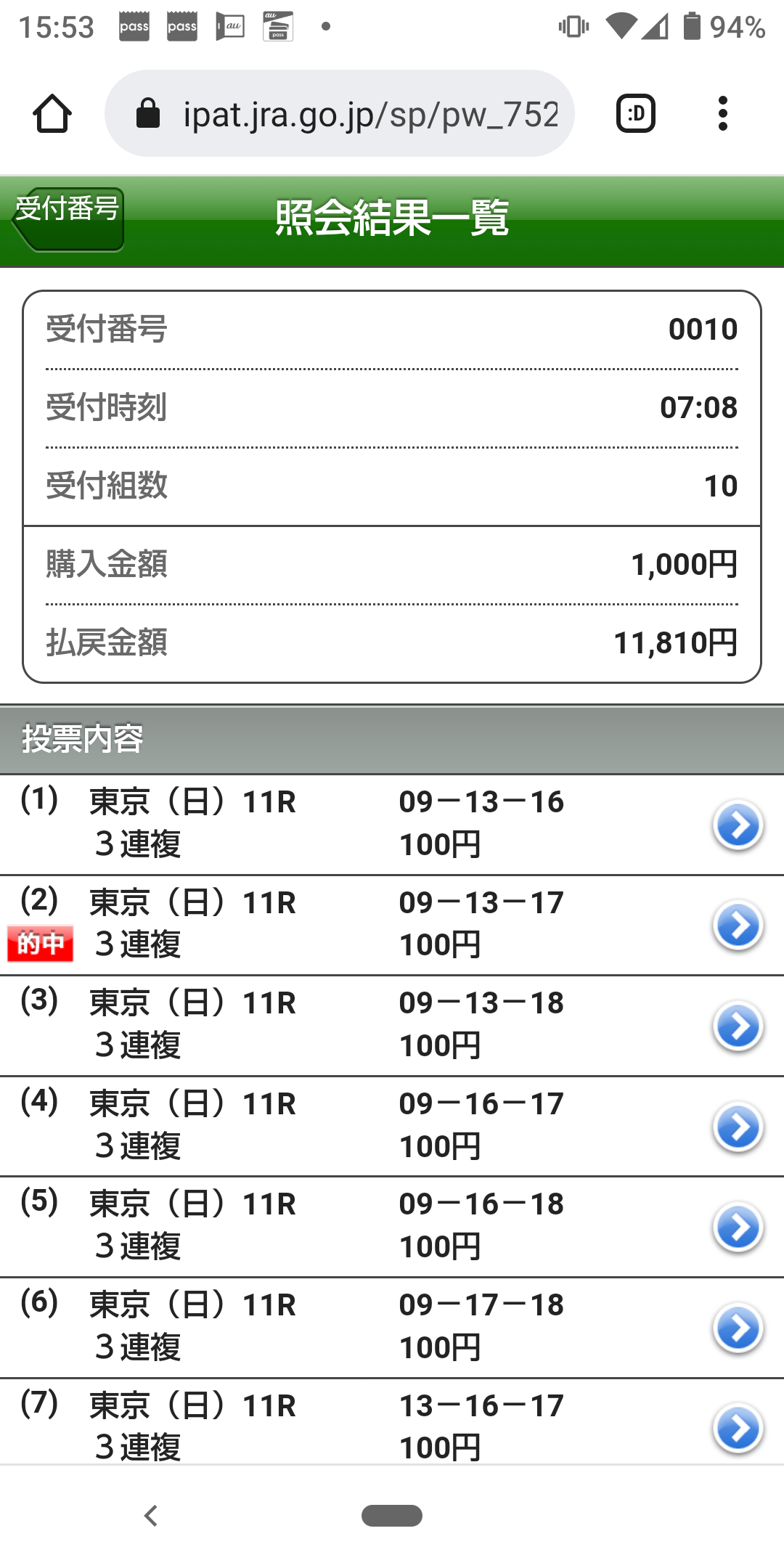The height and width of the screenshot is (1568, 784).
Task: View the winning 09-13-17 bet details
Action: [738, 926]
